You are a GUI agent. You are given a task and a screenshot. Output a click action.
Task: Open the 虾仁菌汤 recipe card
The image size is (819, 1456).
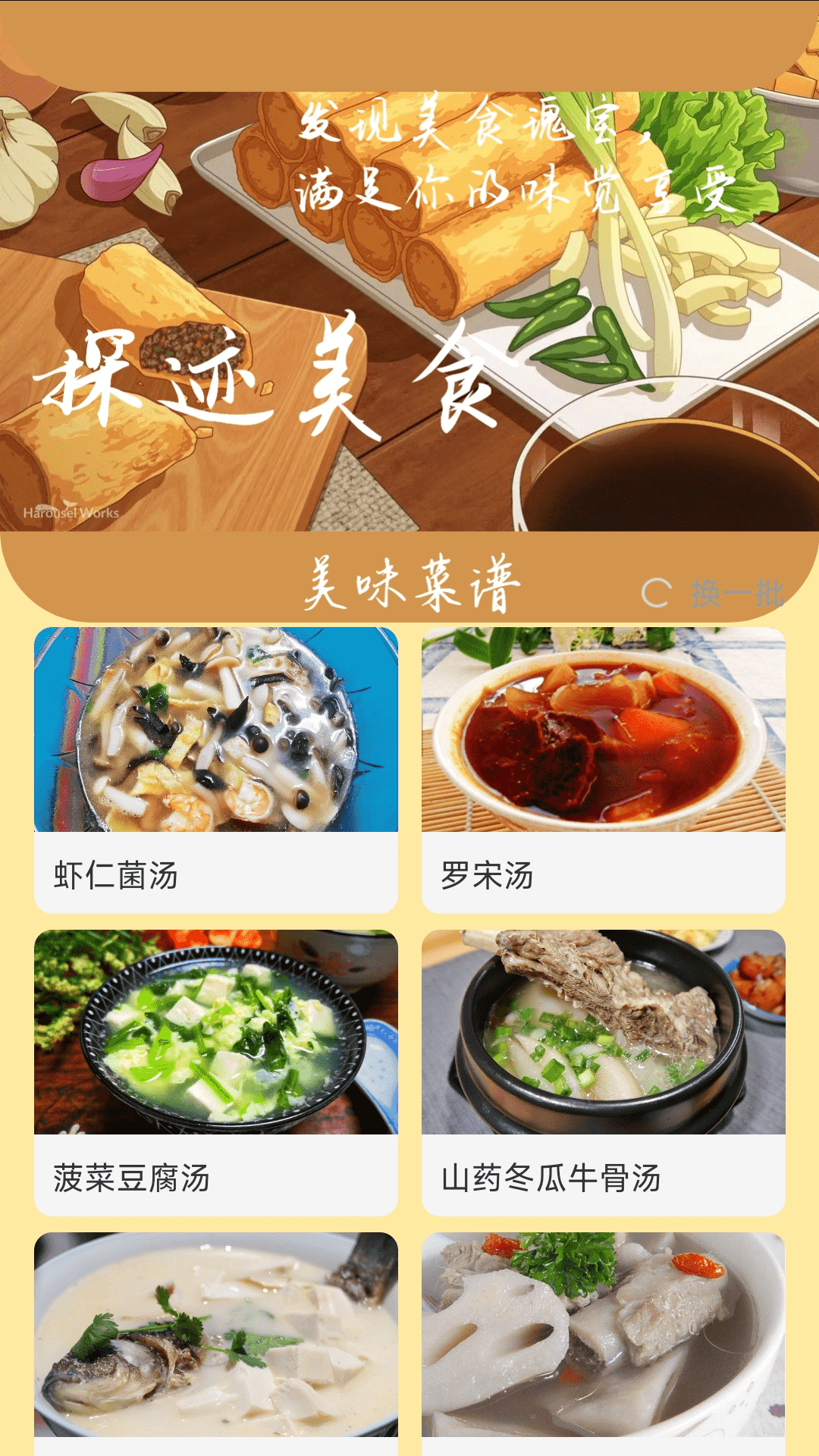[x=216, y=770]
